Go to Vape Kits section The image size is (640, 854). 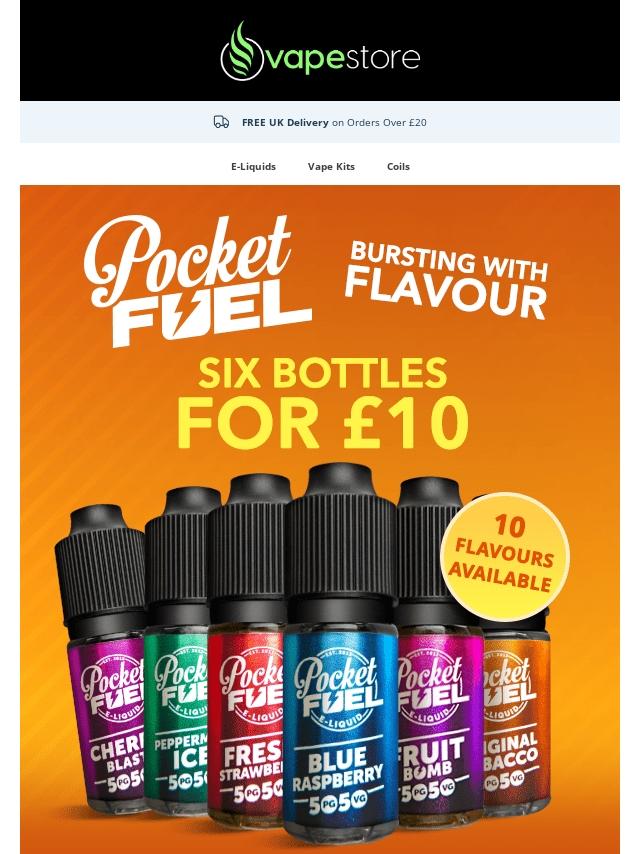point(331,167)
